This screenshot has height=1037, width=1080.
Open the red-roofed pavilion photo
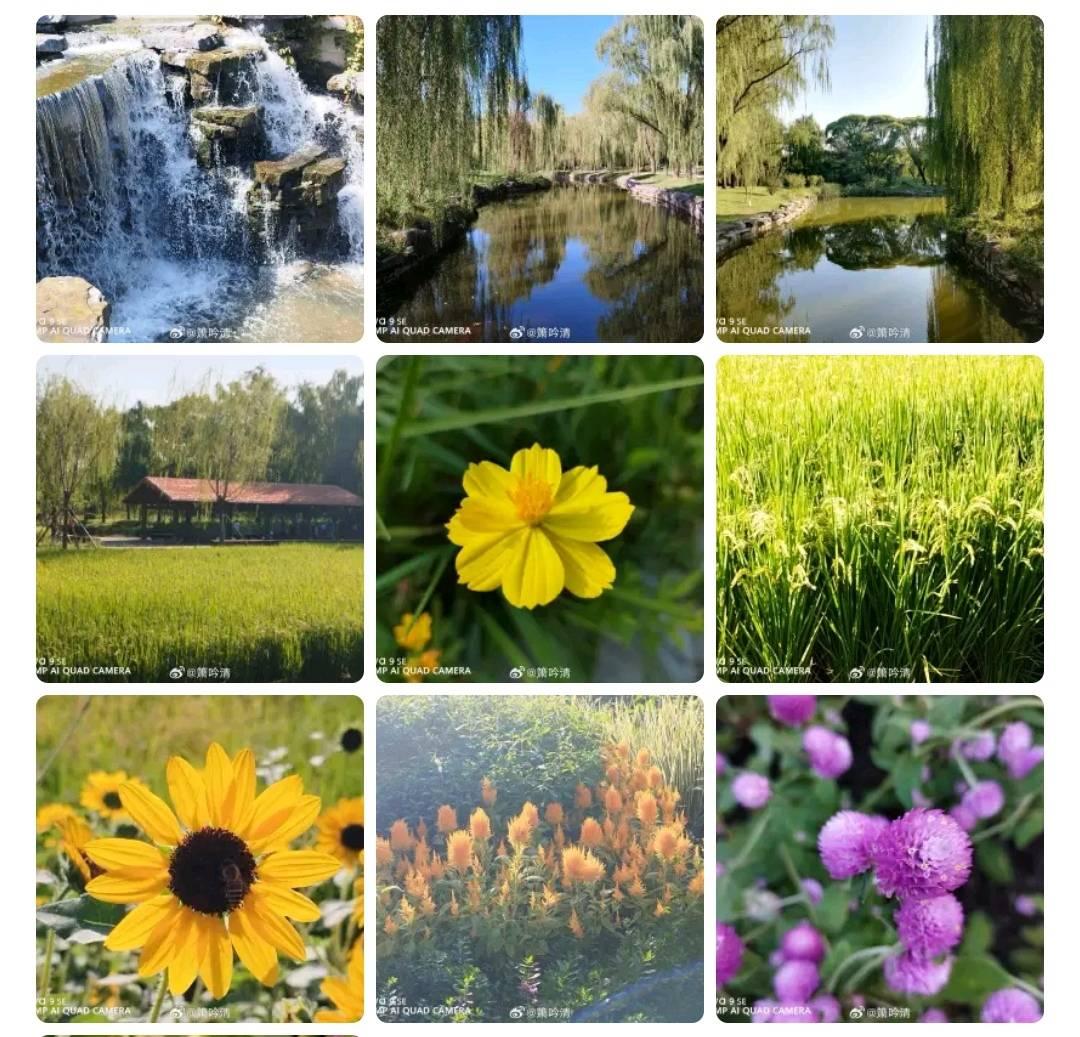point(200,519)
